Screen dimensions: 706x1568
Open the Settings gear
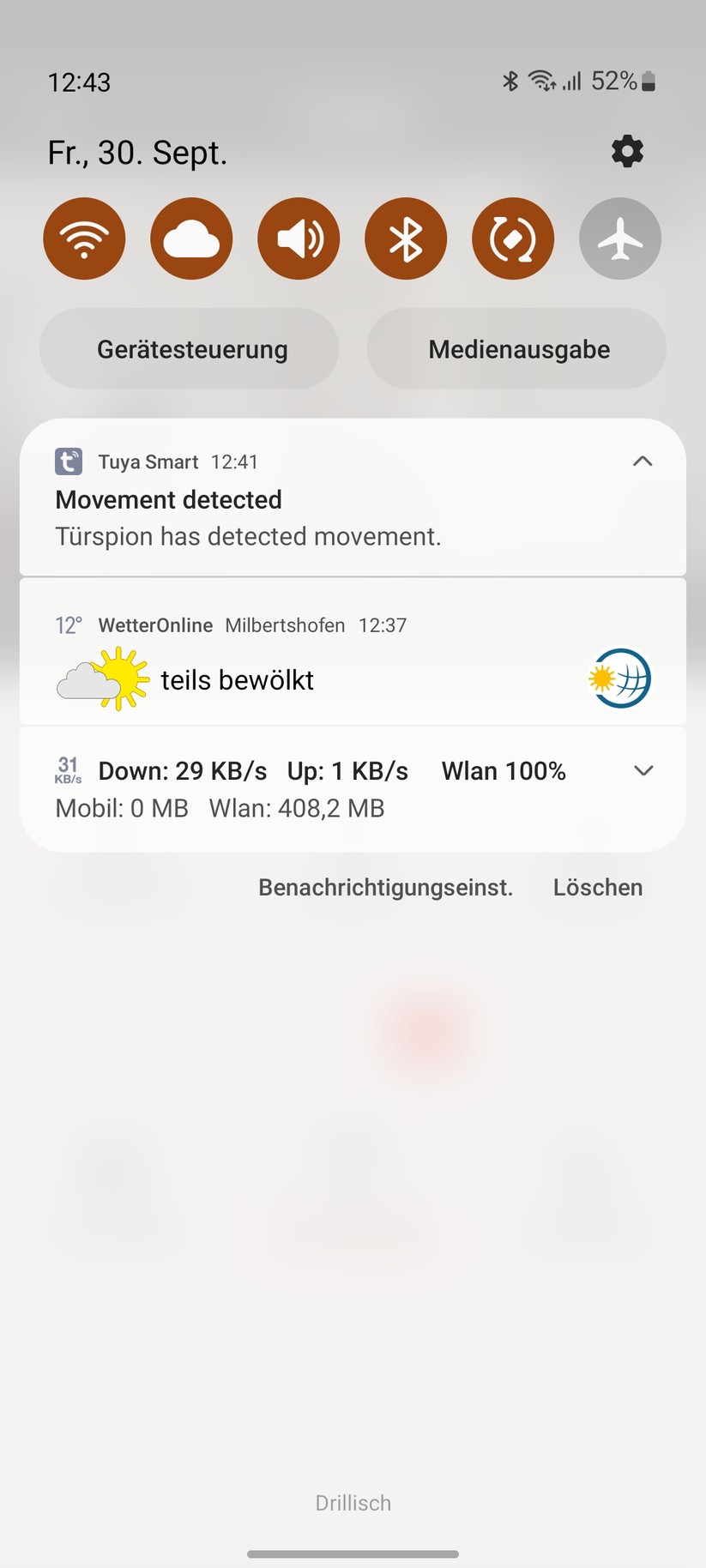point(627,151)
